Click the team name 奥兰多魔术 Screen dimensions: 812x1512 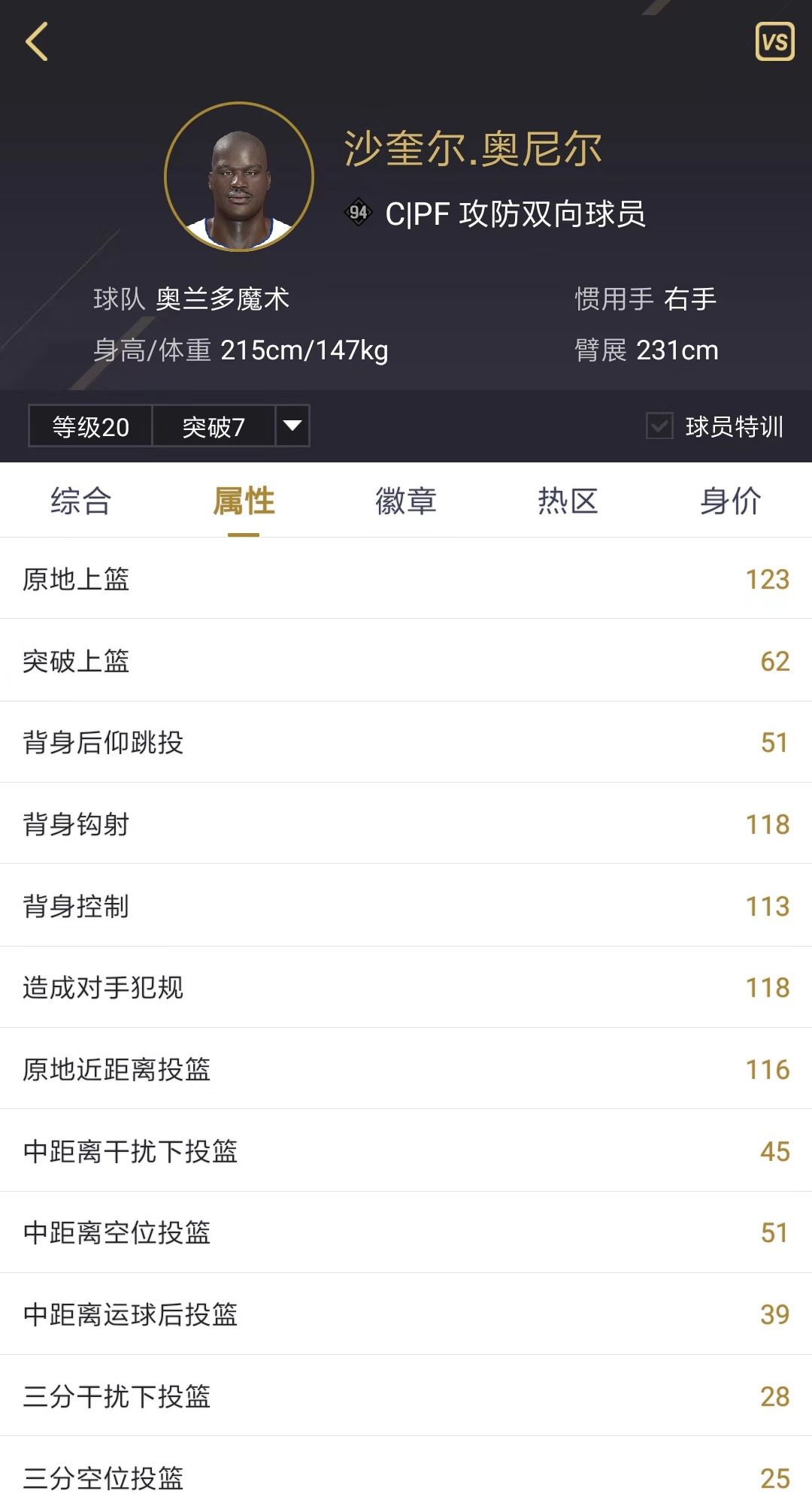point(222,298)
